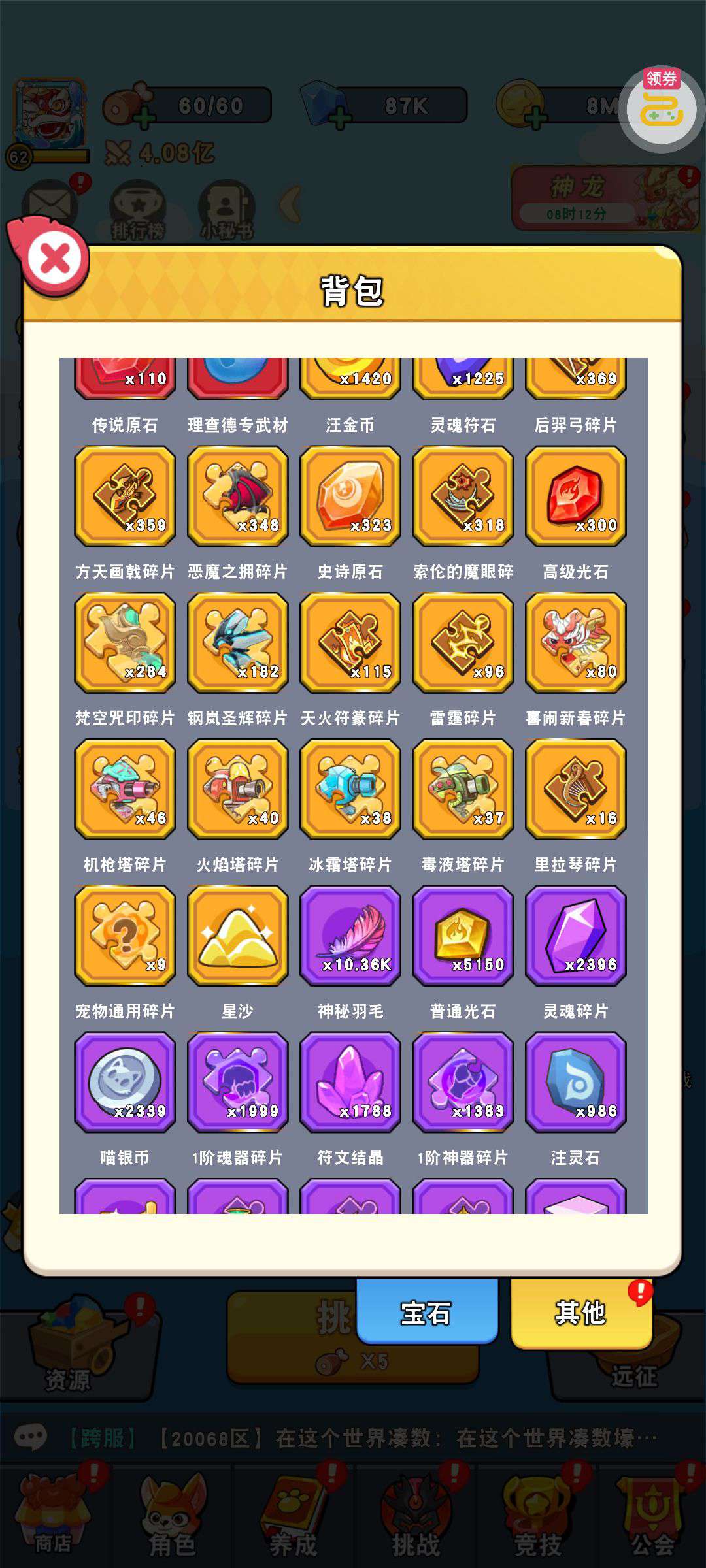
Task: Tap the 高级光石 item
Action: click(575, 496)
